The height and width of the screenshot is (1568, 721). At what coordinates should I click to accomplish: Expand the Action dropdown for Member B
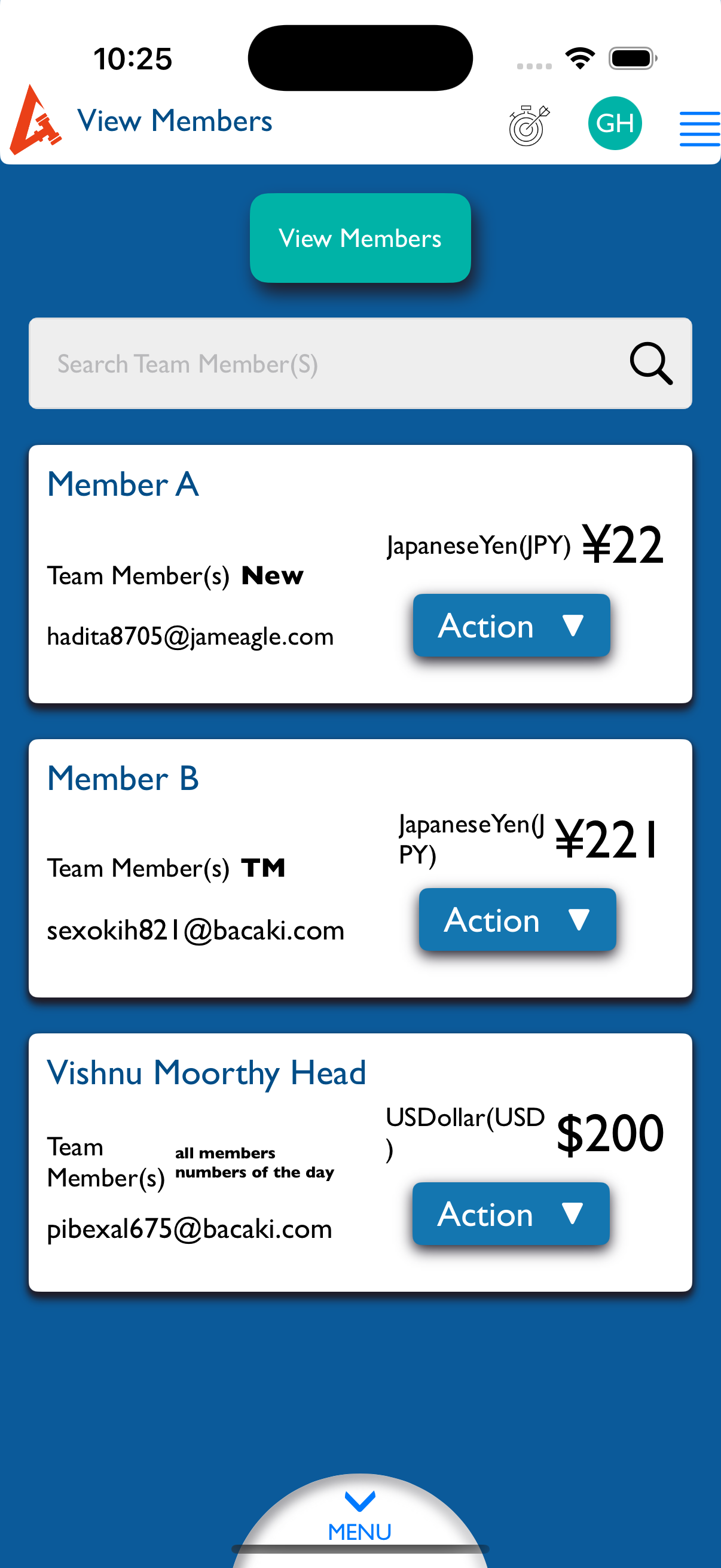pos(517,920)
